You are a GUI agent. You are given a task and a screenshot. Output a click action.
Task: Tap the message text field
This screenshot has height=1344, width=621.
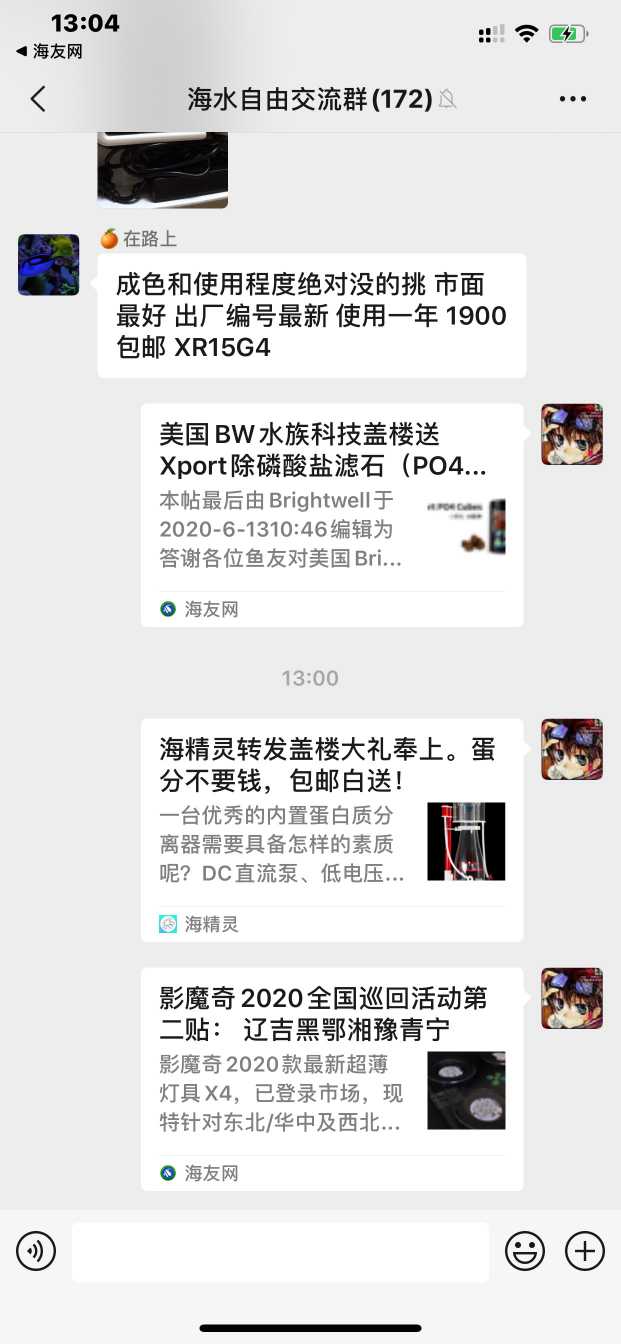(x=280, y=1251)
